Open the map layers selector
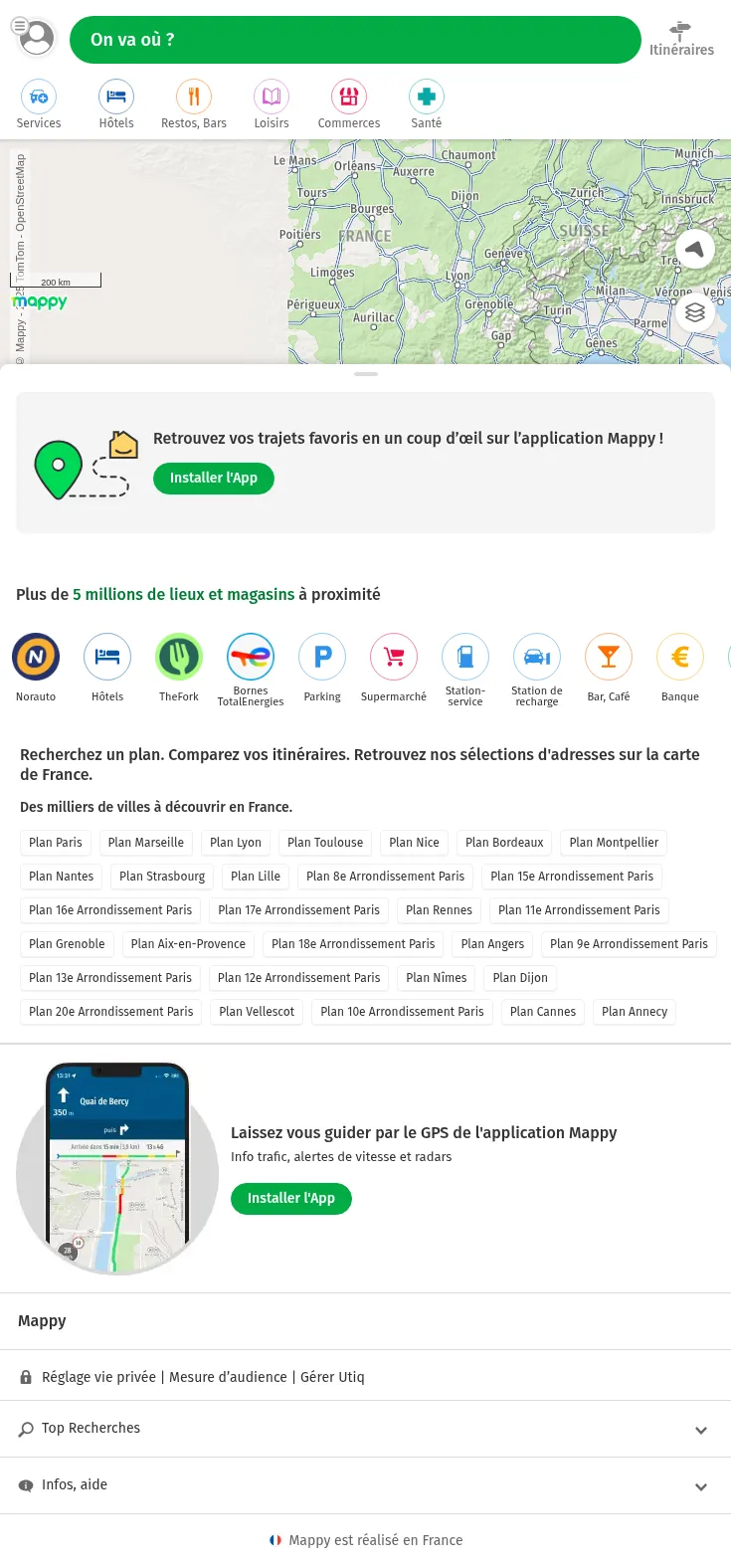 695,312
